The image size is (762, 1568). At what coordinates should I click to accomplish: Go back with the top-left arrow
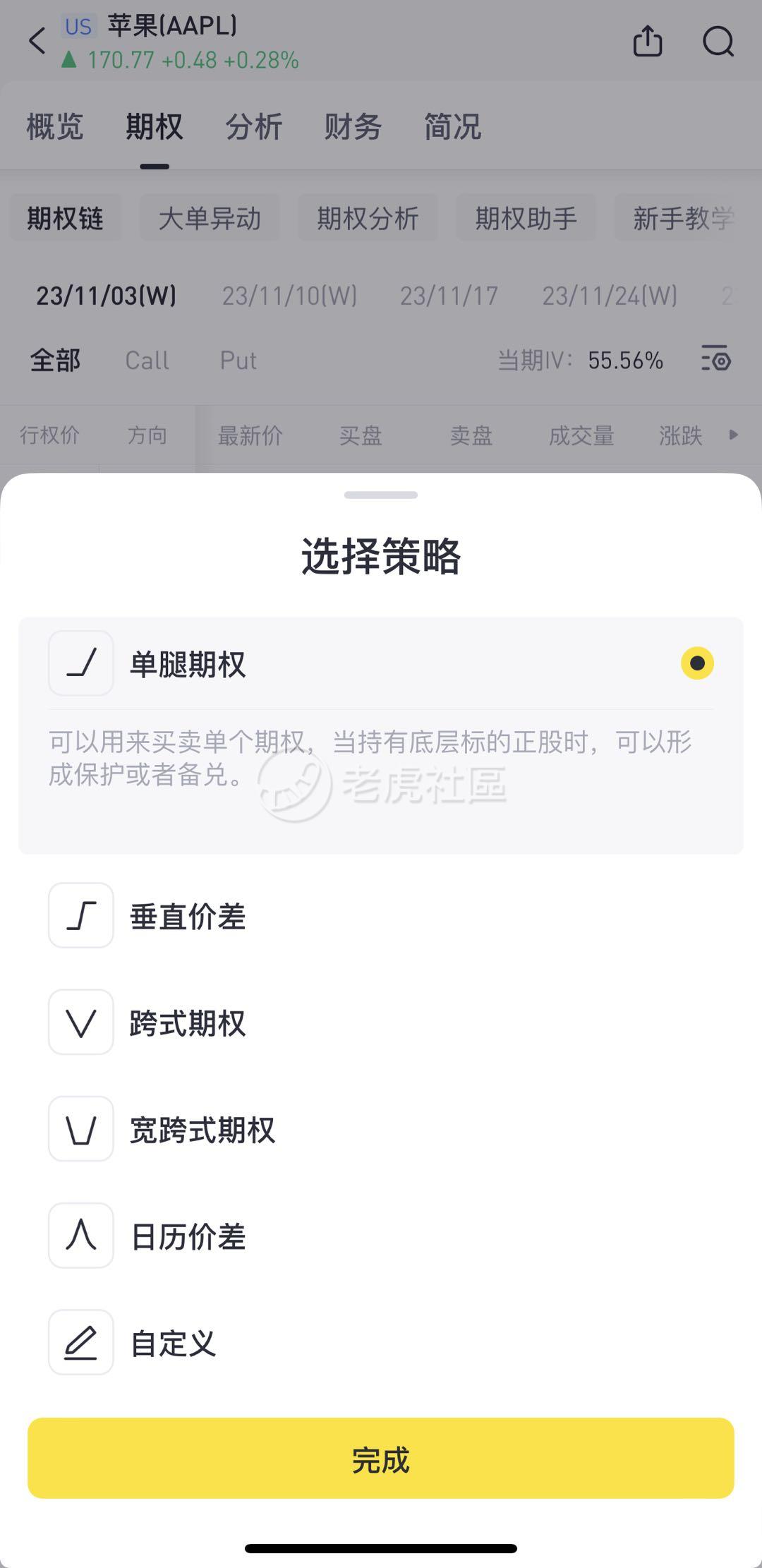(37, 41)
